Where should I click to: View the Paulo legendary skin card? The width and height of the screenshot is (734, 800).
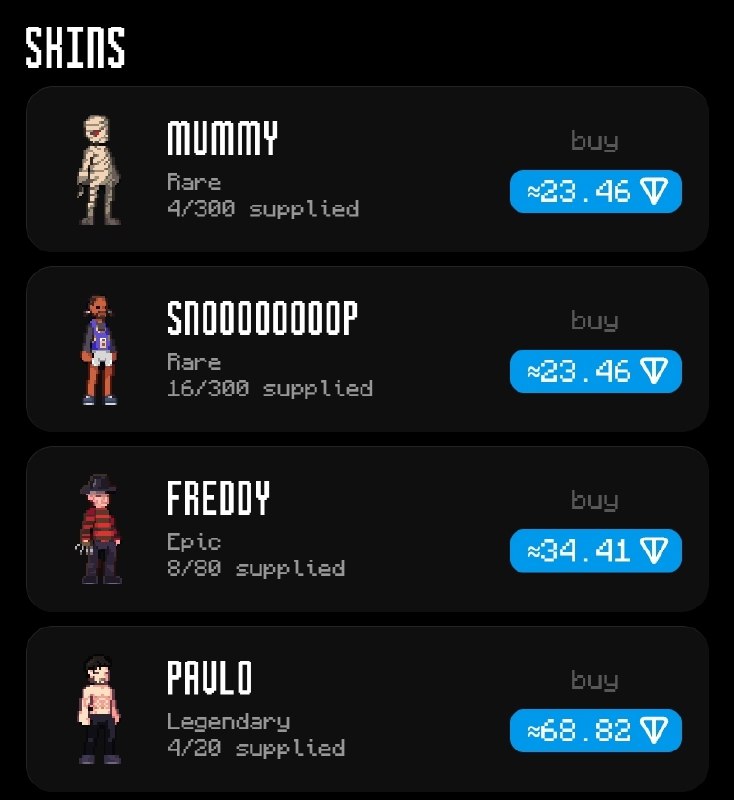(367, 709)
